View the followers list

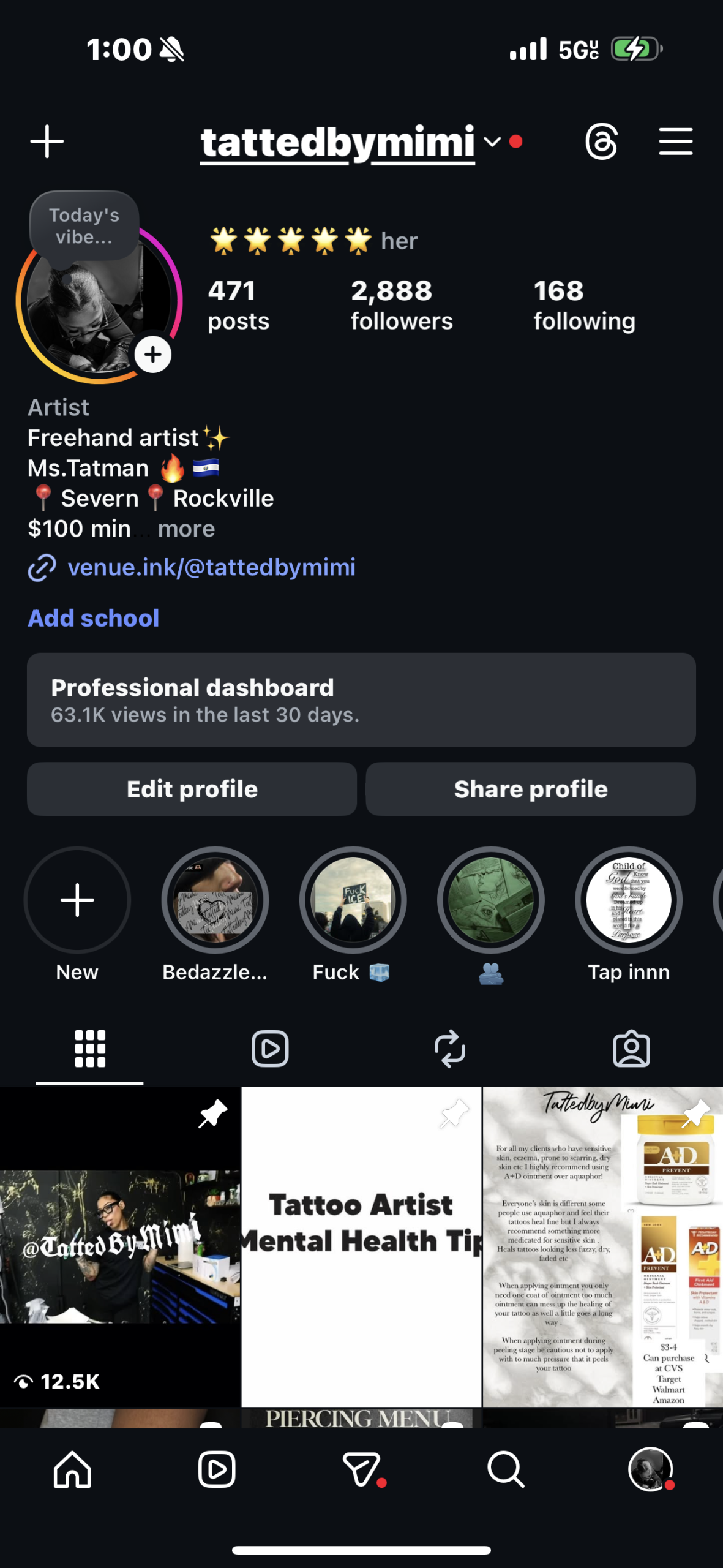(x=401, y=305)
